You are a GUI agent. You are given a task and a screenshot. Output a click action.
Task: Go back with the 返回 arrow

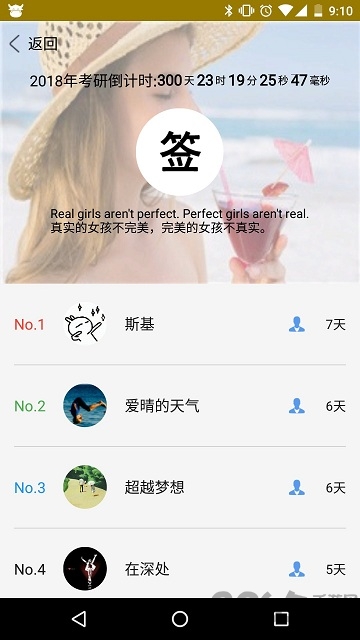click(33, 44)
